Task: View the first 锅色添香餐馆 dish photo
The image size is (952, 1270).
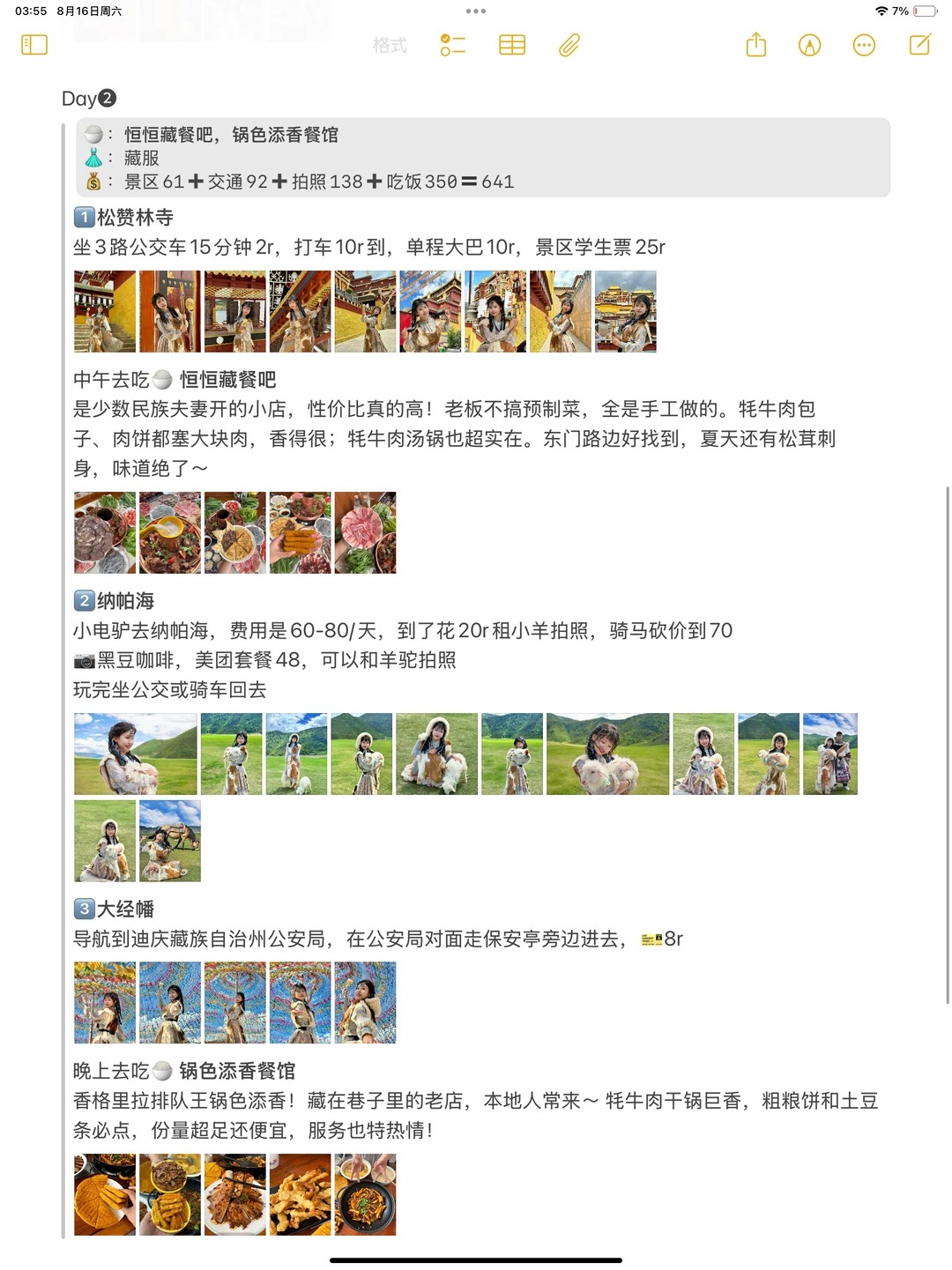Action: pyautogui.click(x=105, y=1194)
